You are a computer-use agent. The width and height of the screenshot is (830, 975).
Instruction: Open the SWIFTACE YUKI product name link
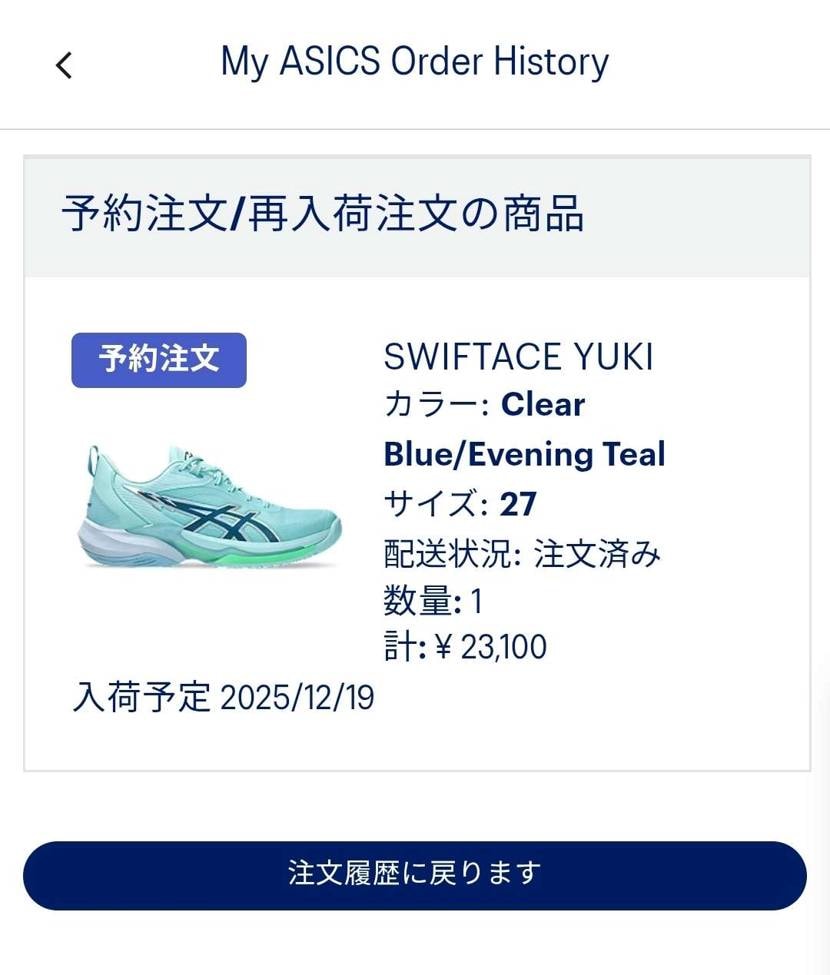pyautogui.click(x=519, y=356)
